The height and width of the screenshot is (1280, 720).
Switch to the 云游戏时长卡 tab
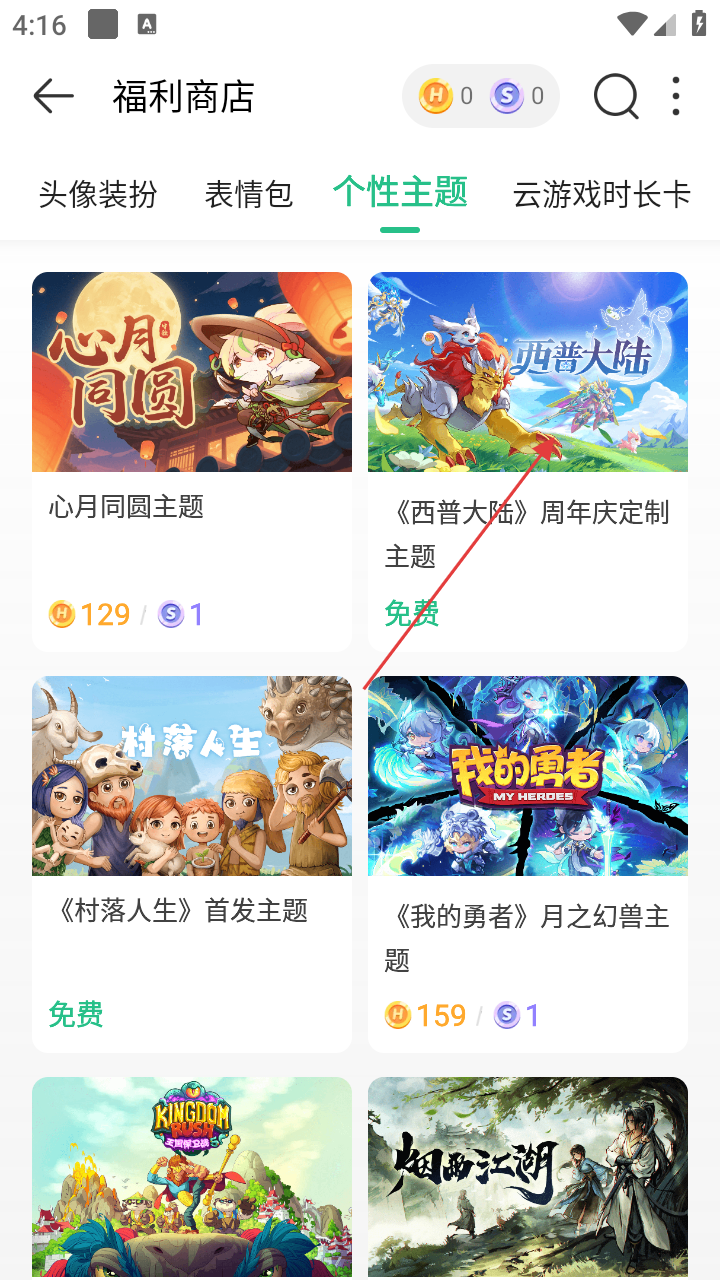point(602,193)
